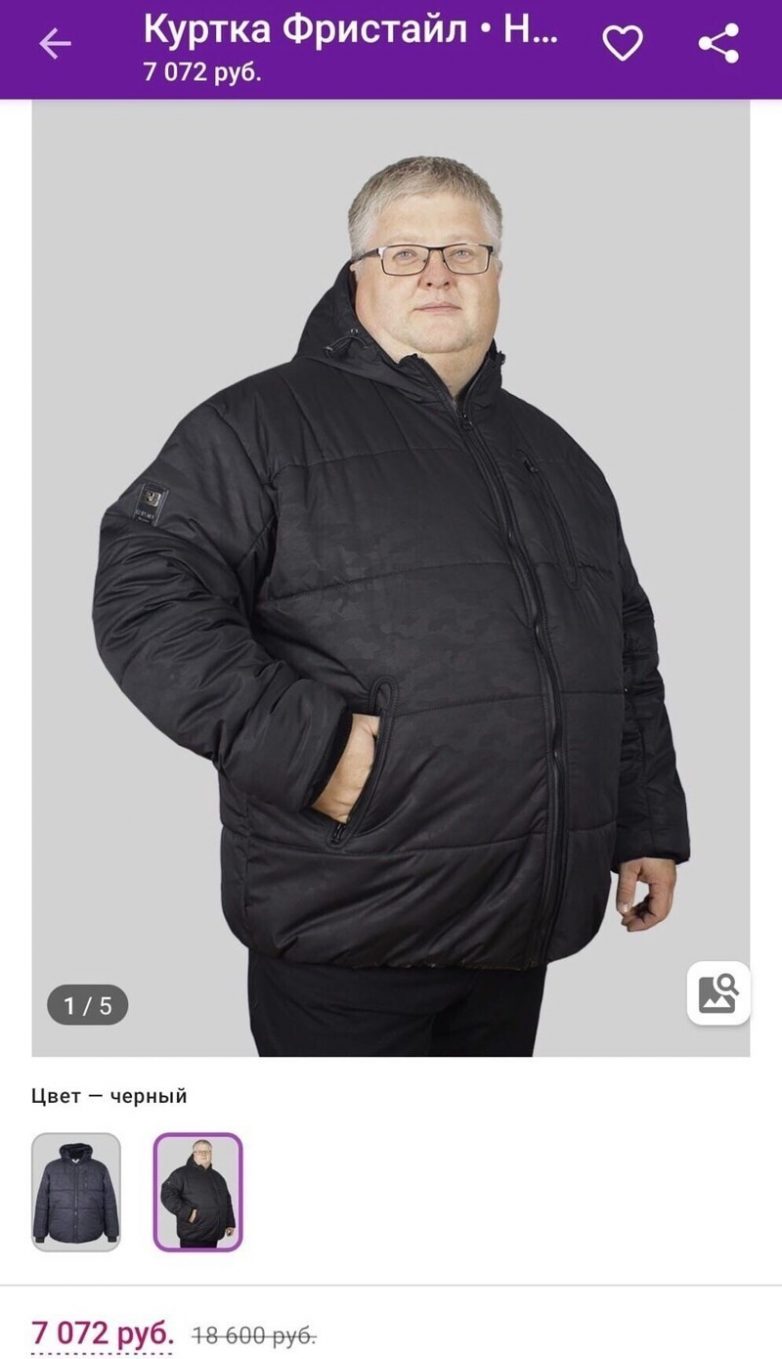Choose the black jacket color thumbnail
Image resolution: width=782 pixels, height=1359 pixels.
coord(198,1191)
